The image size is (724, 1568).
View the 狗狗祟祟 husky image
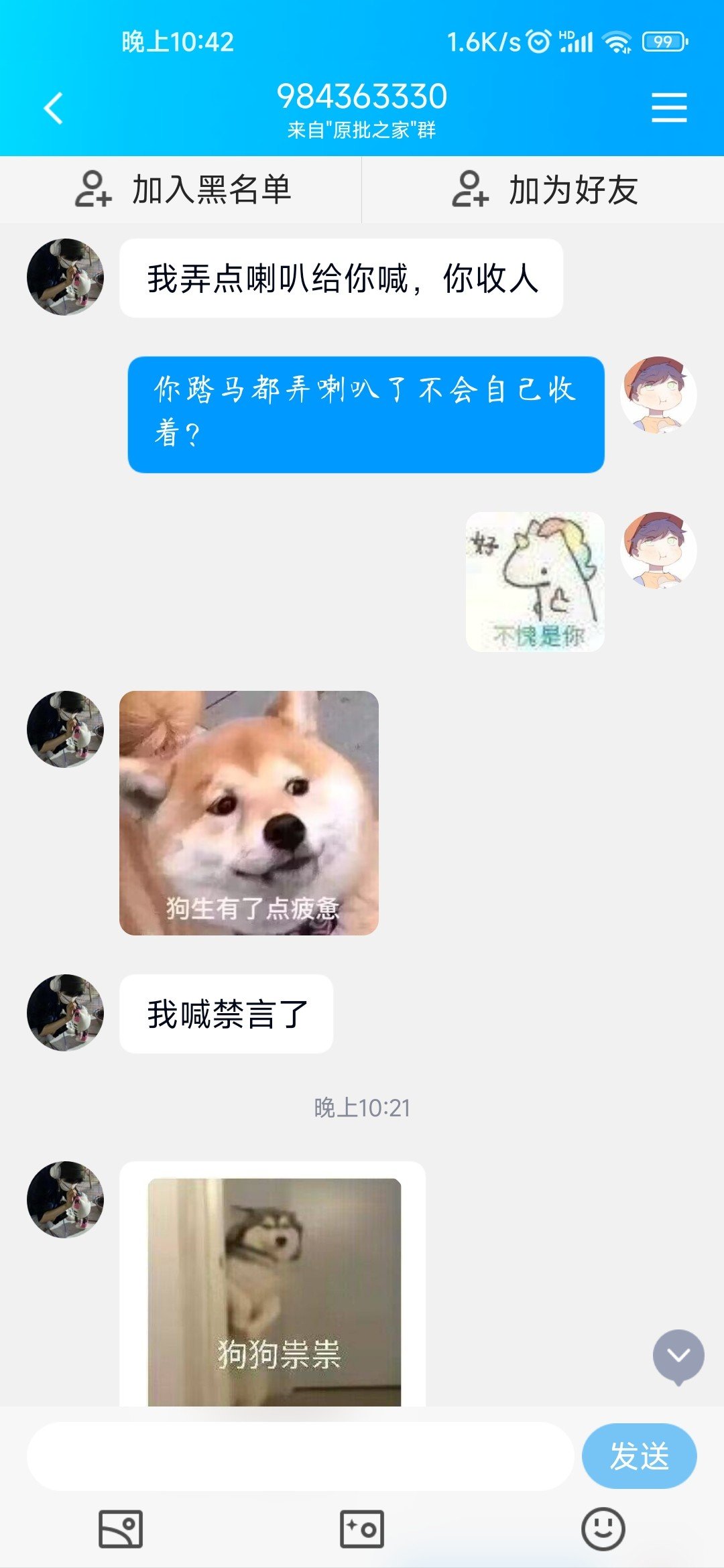(x=274, y=1290)
